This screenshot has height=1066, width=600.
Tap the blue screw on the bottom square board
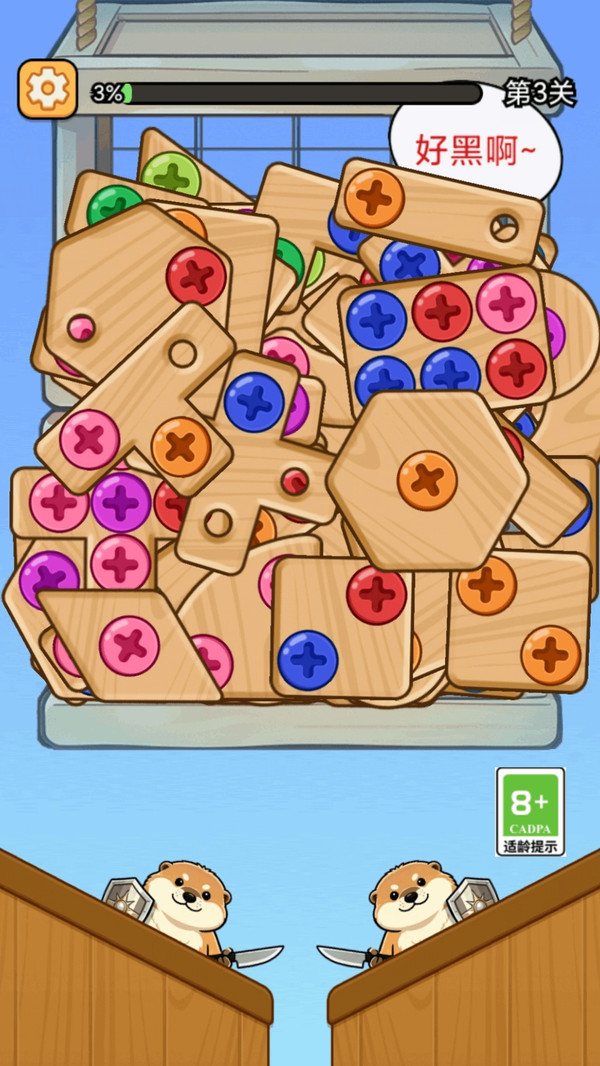308,661
